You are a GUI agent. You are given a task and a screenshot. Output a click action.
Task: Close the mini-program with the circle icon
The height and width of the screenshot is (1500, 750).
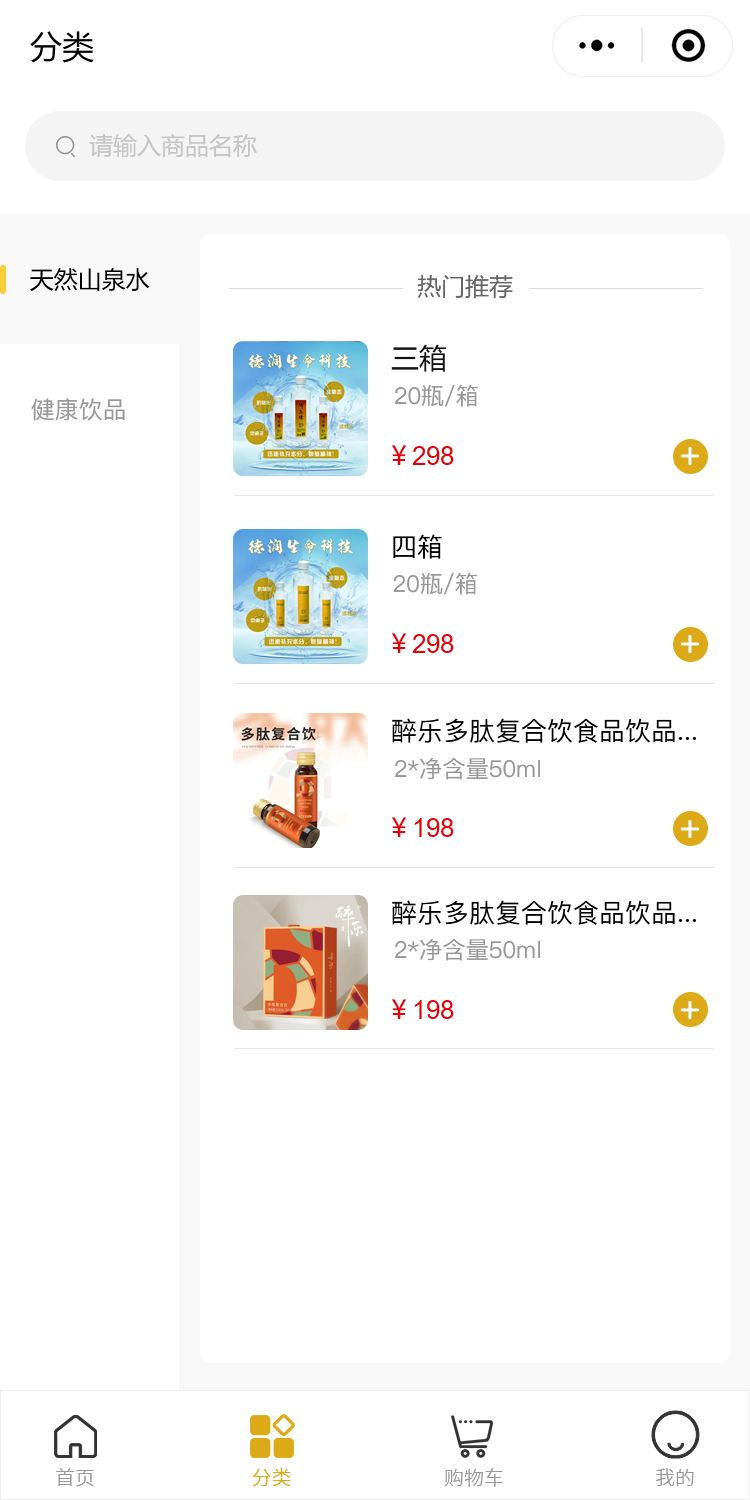[688, 46]
